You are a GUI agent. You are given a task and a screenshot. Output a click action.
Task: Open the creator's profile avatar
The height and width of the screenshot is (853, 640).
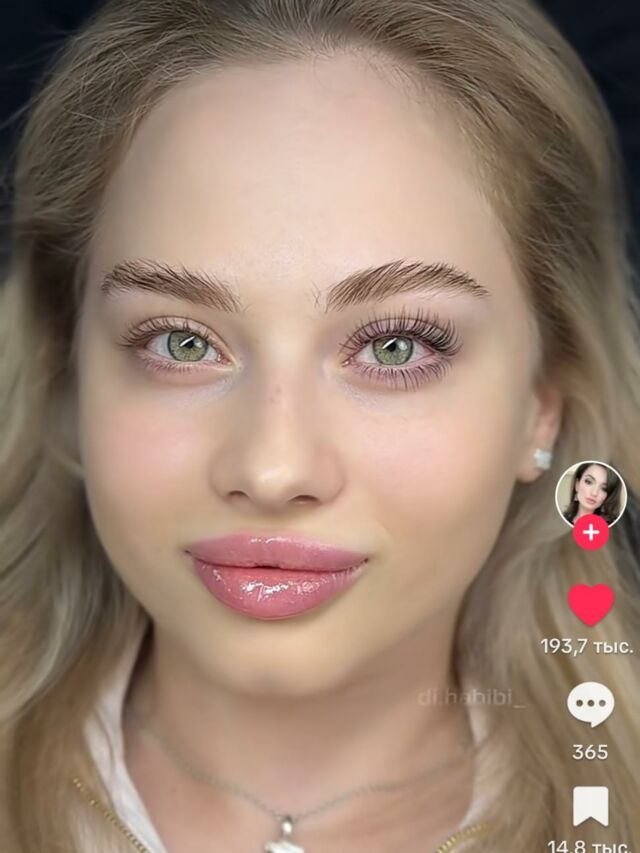tap(590, 494)
